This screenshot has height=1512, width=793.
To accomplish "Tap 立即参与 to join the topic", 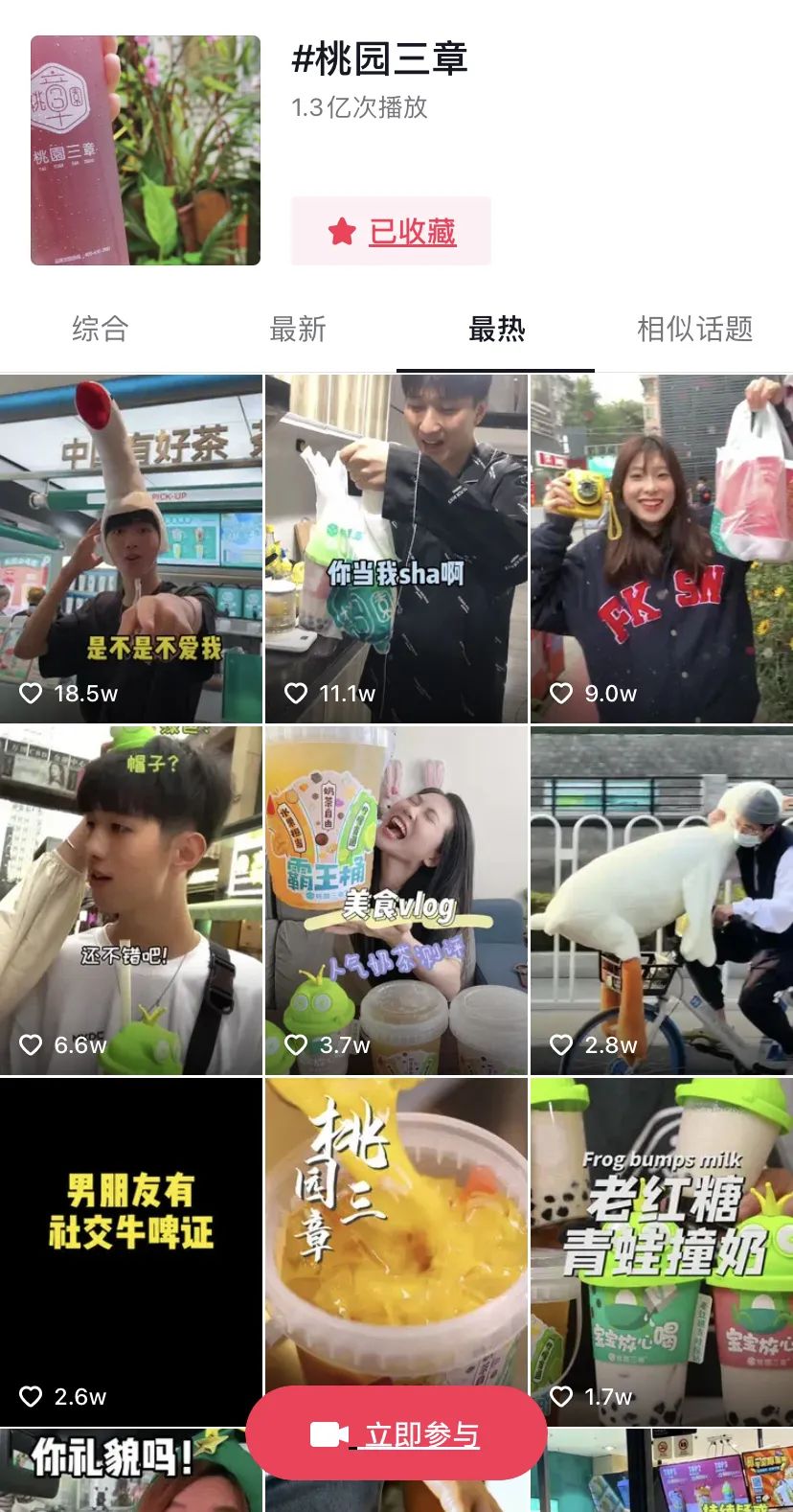I will click(396, 1433).
